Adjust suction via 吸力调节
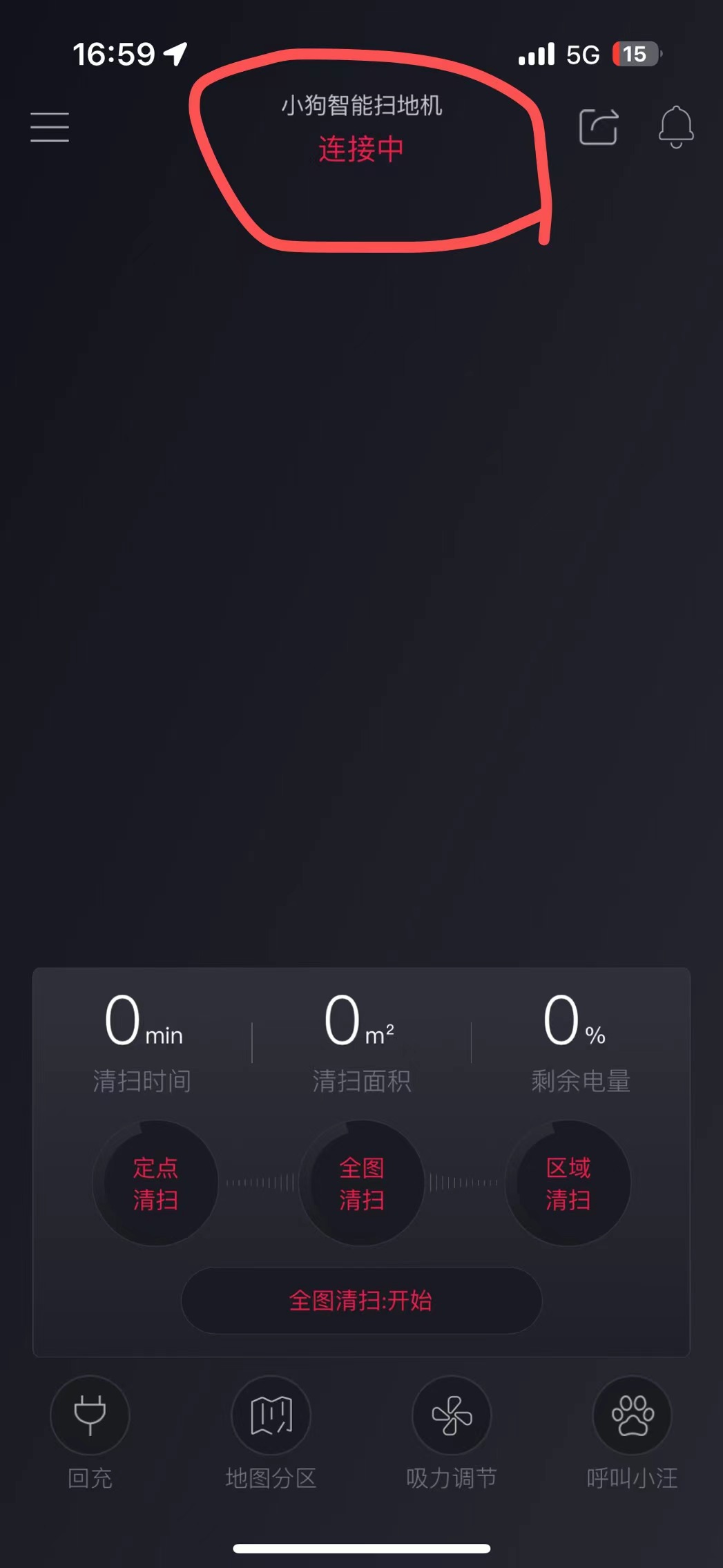723x1568 pixels. [452, 1415]
